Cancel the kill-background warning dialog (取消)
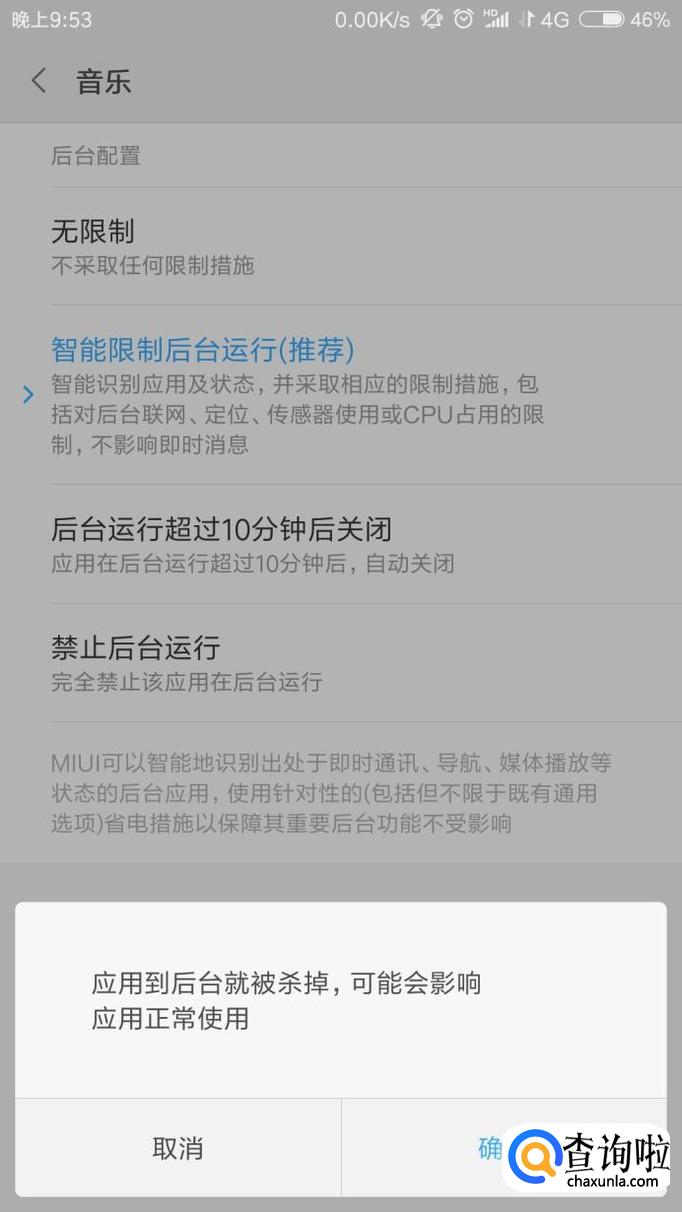The width and height of the screenshot is (682, 1212). pyautogui.click(x=178, y=1148)
